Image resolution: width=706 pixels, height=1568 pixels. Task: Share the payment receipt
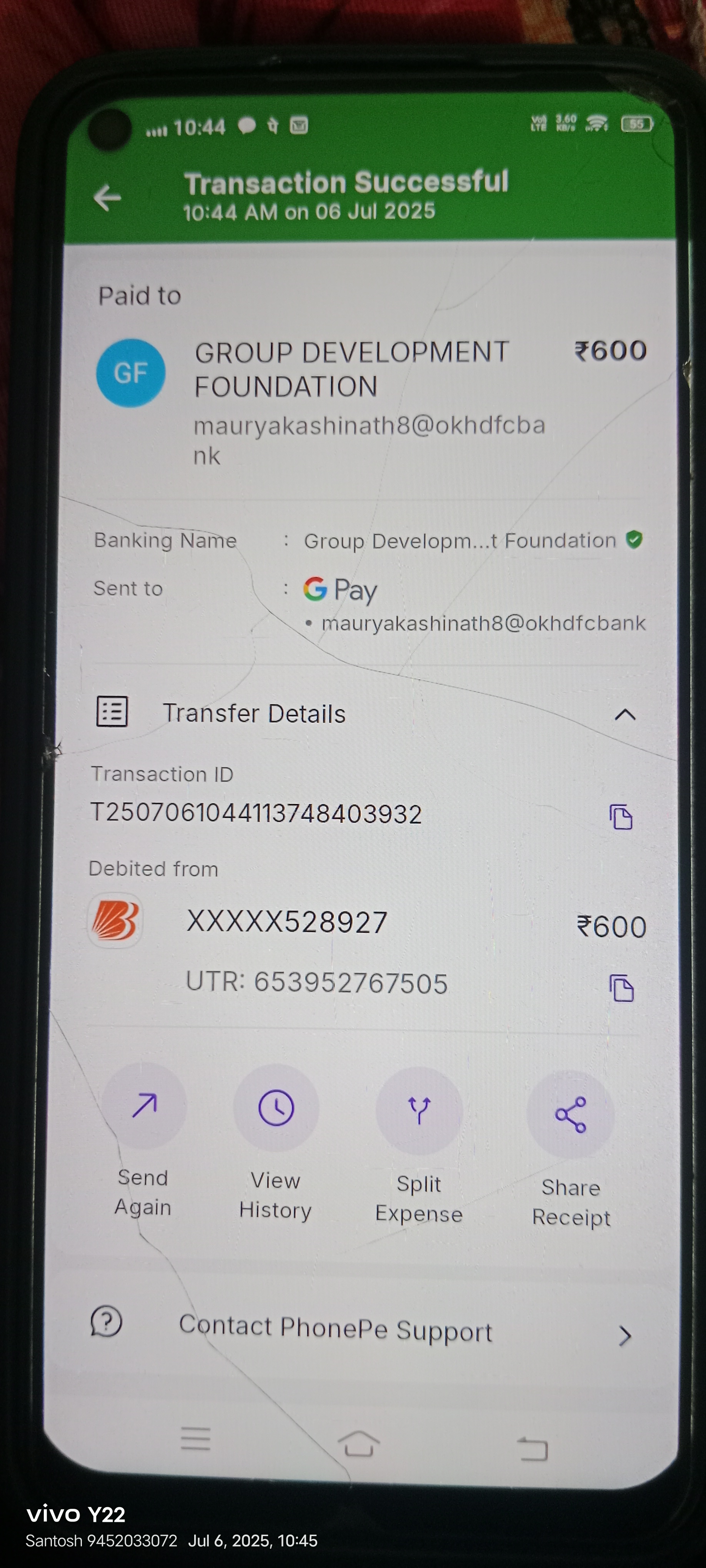[570, 1115]
